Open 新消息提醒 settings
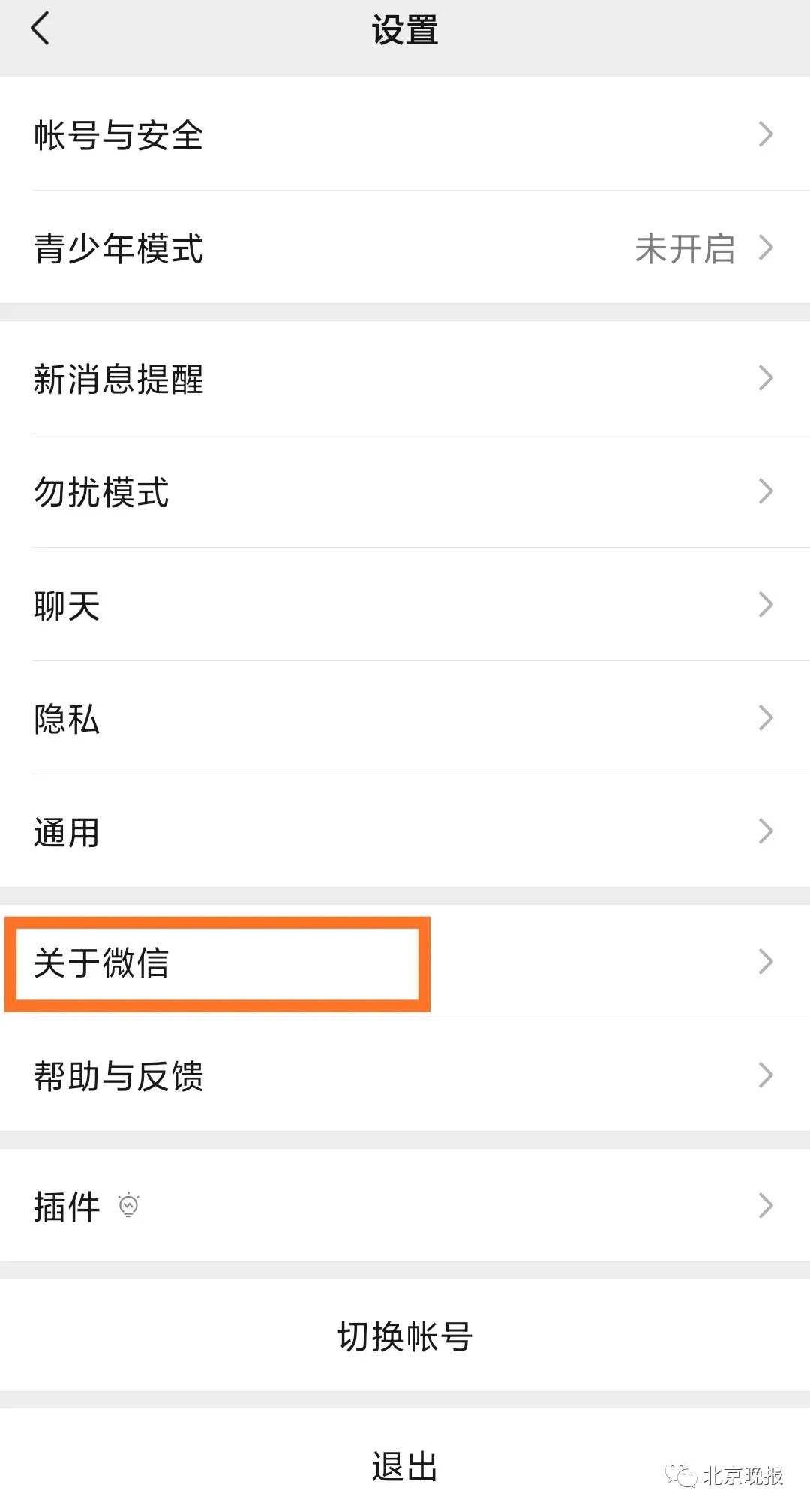Screen dimensions: 810x1512 point(405,378)
